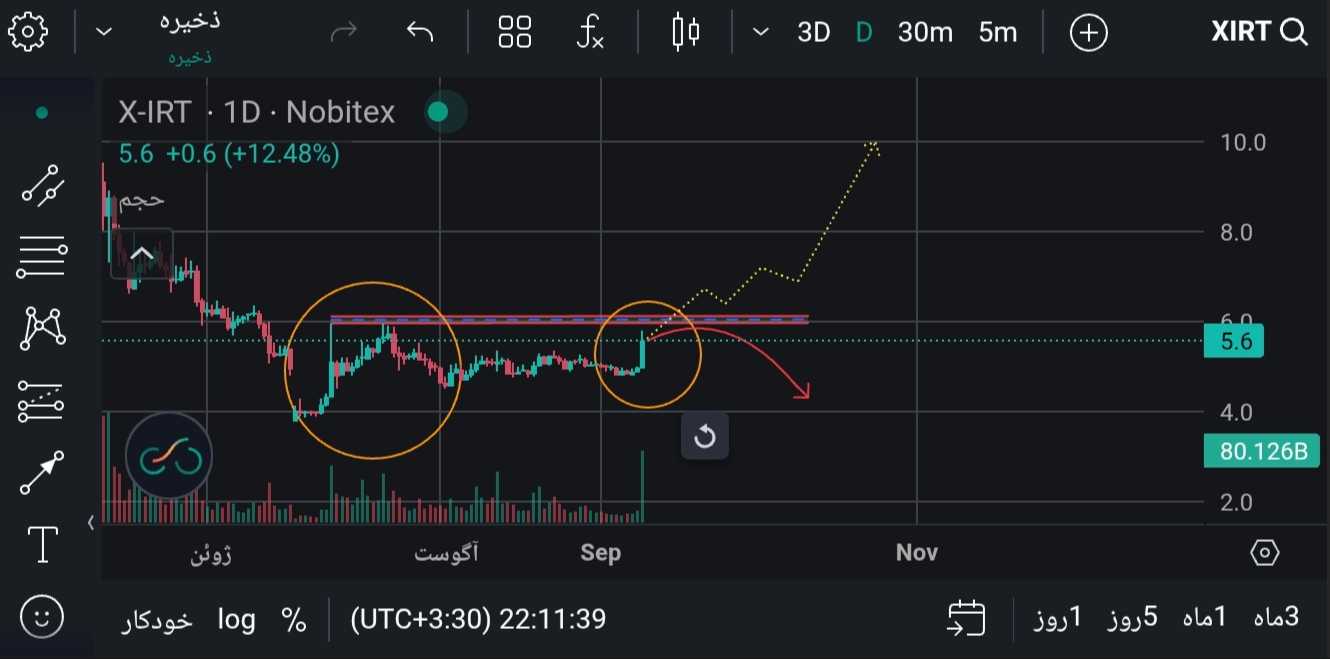1330x659 pixels.
Task: Select the 30m timeframe
Action: (x=925, y=32)
